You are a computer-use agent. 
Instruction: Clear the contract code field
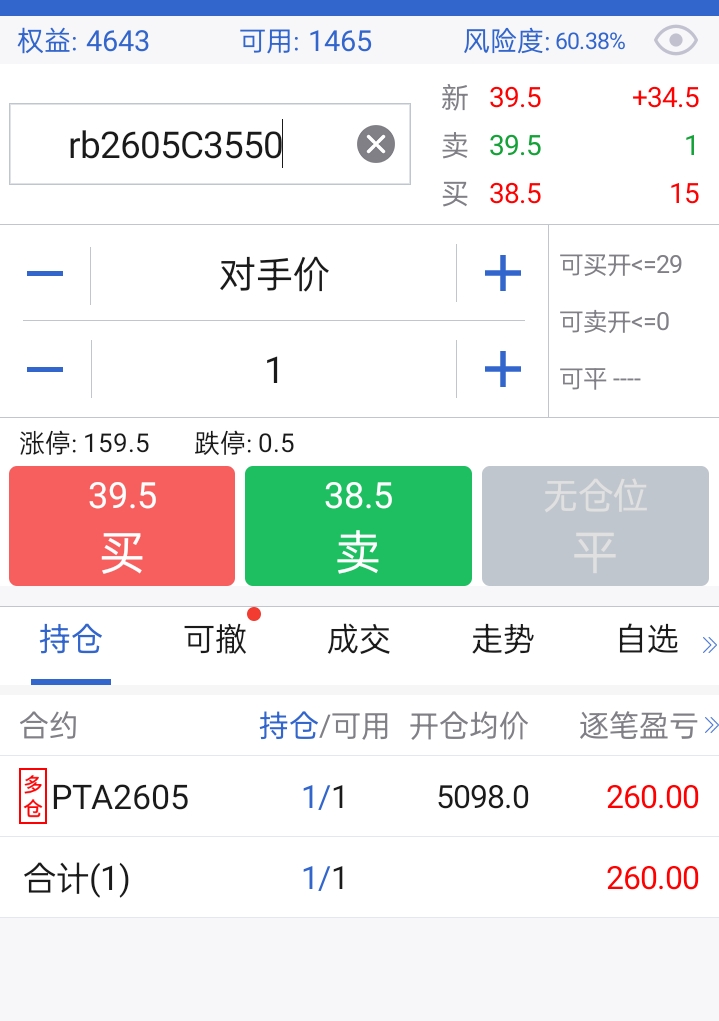tap(376, 145)
